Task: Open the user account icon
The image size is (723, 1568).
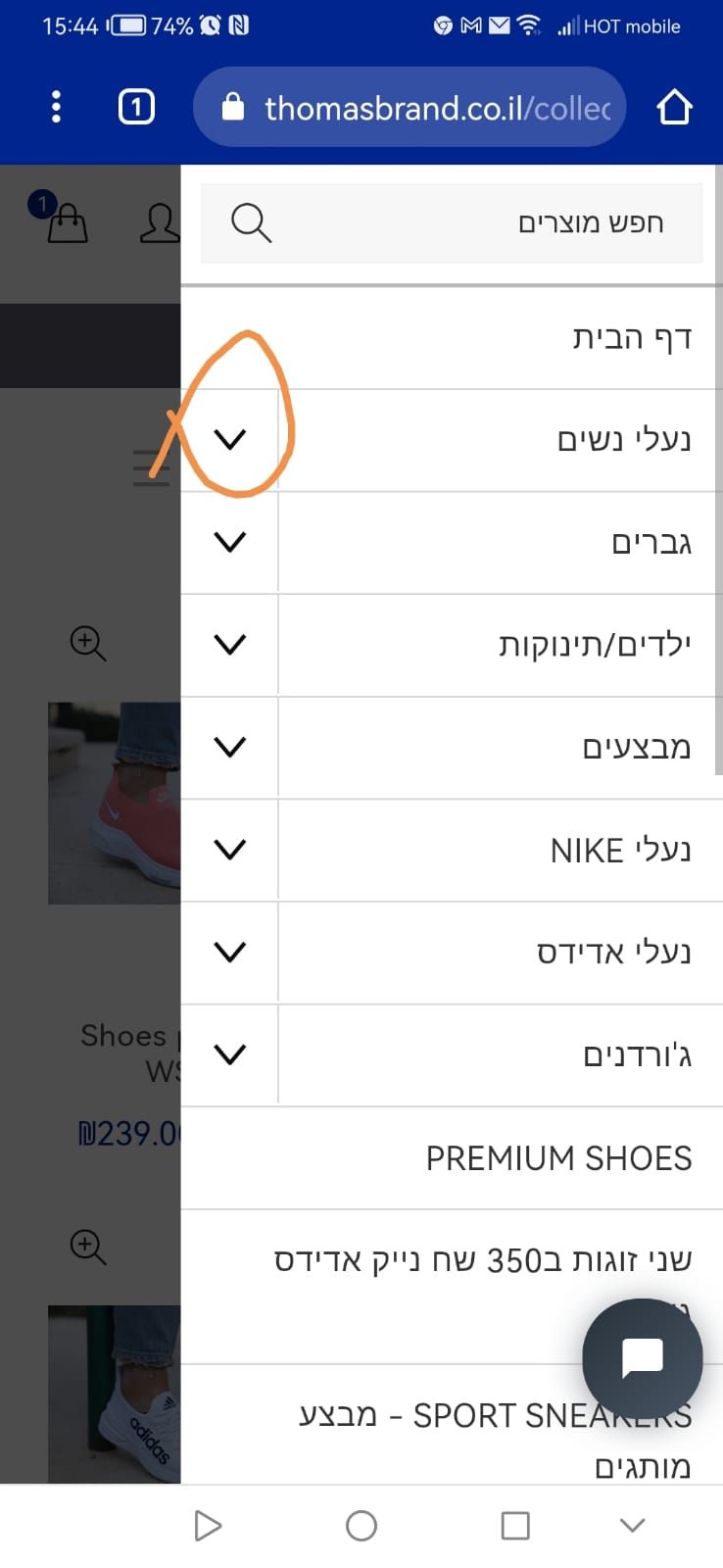Action: click(x=160, y=223)
